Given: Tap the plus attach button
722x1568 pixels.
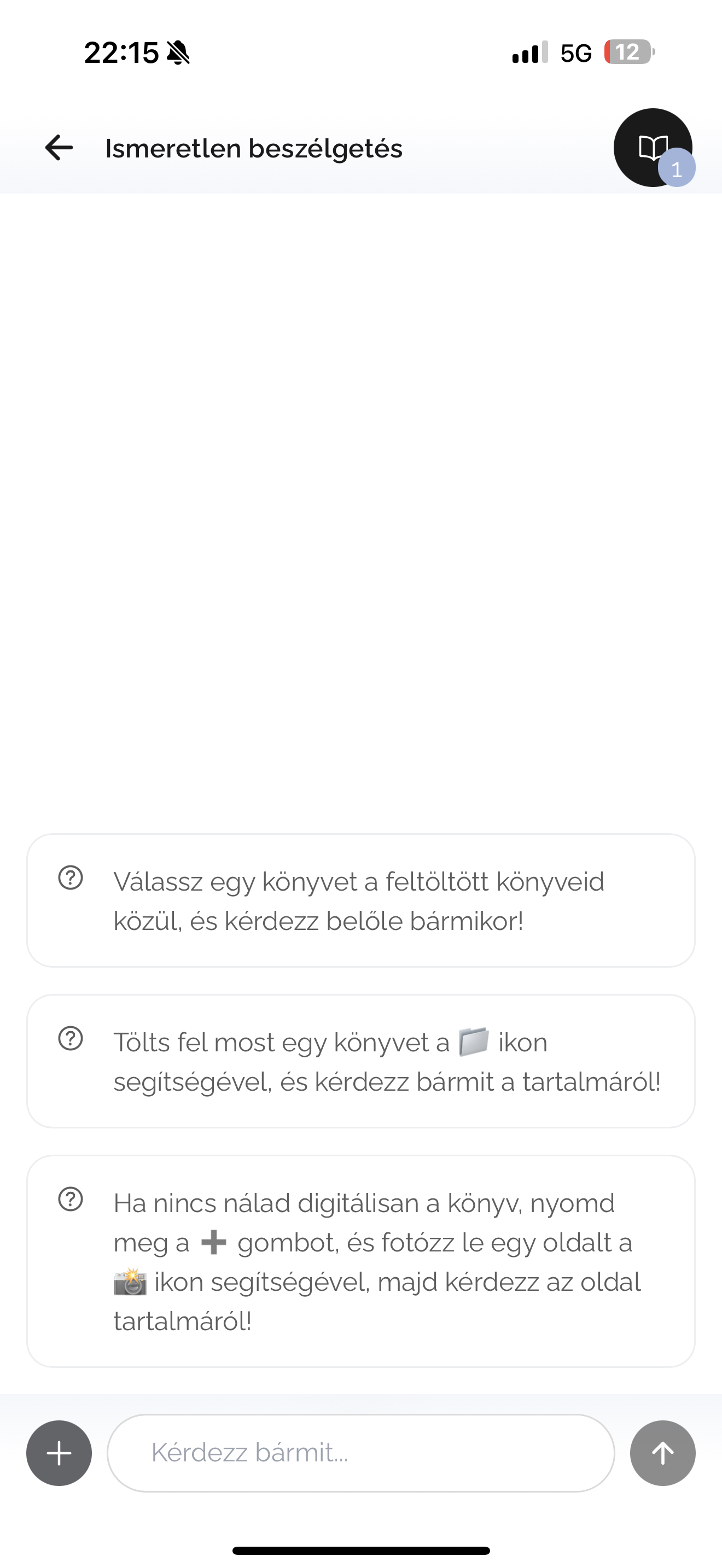Looking at the screenshot, I should click(x=59, y=1453).
